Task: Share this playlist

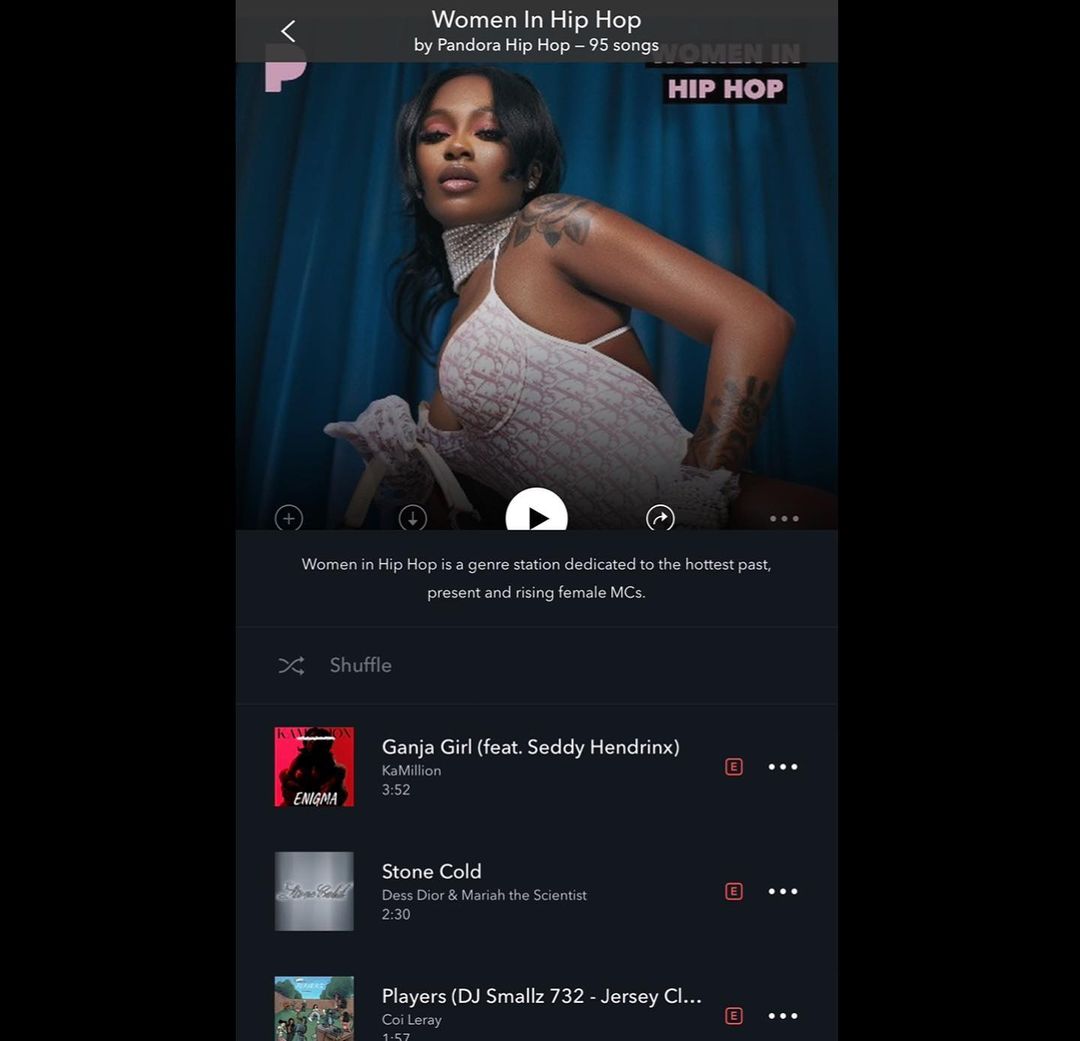Action: pos(660,518)
